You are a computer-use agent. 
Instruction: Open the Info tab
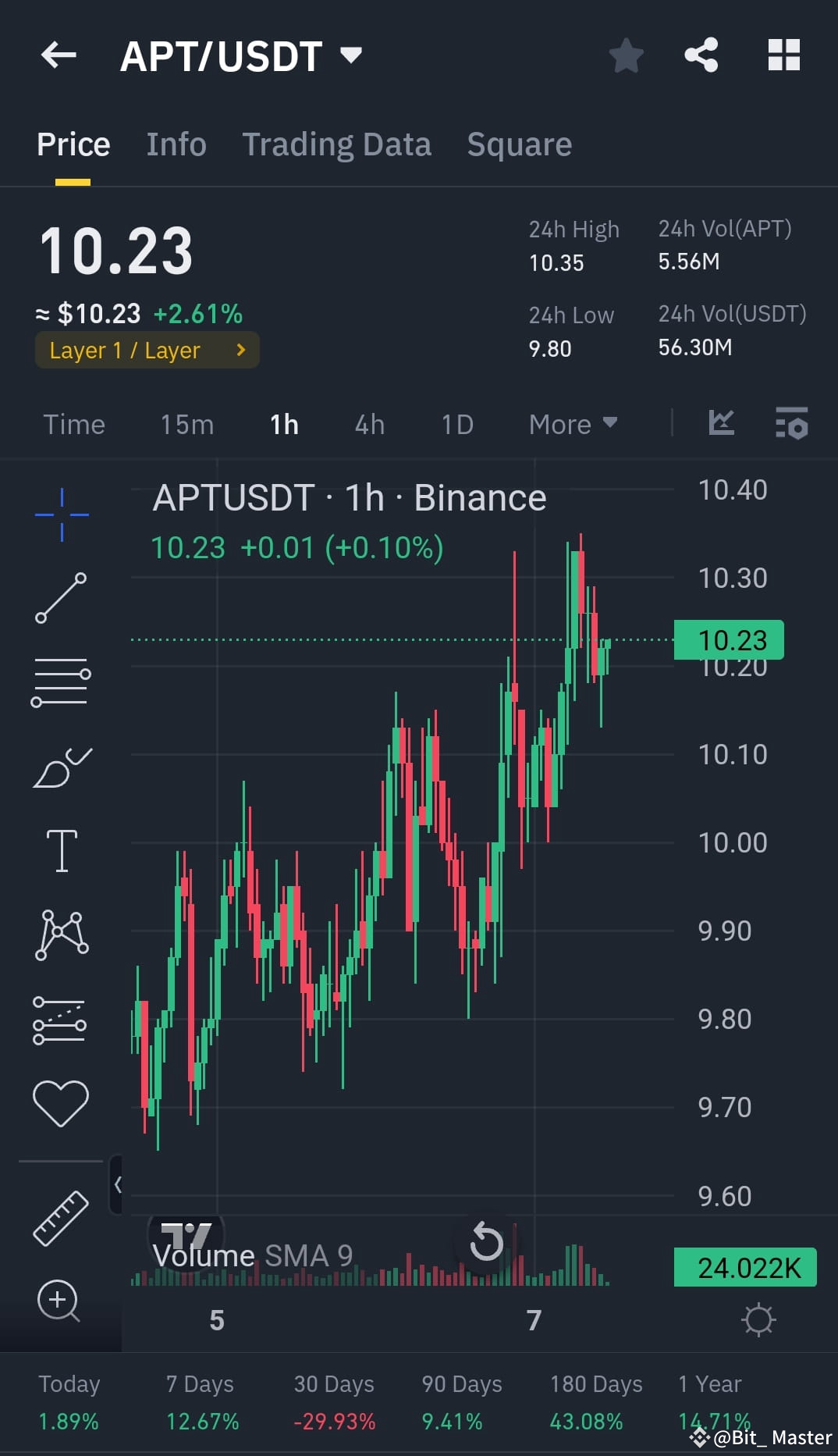[176, 144]
